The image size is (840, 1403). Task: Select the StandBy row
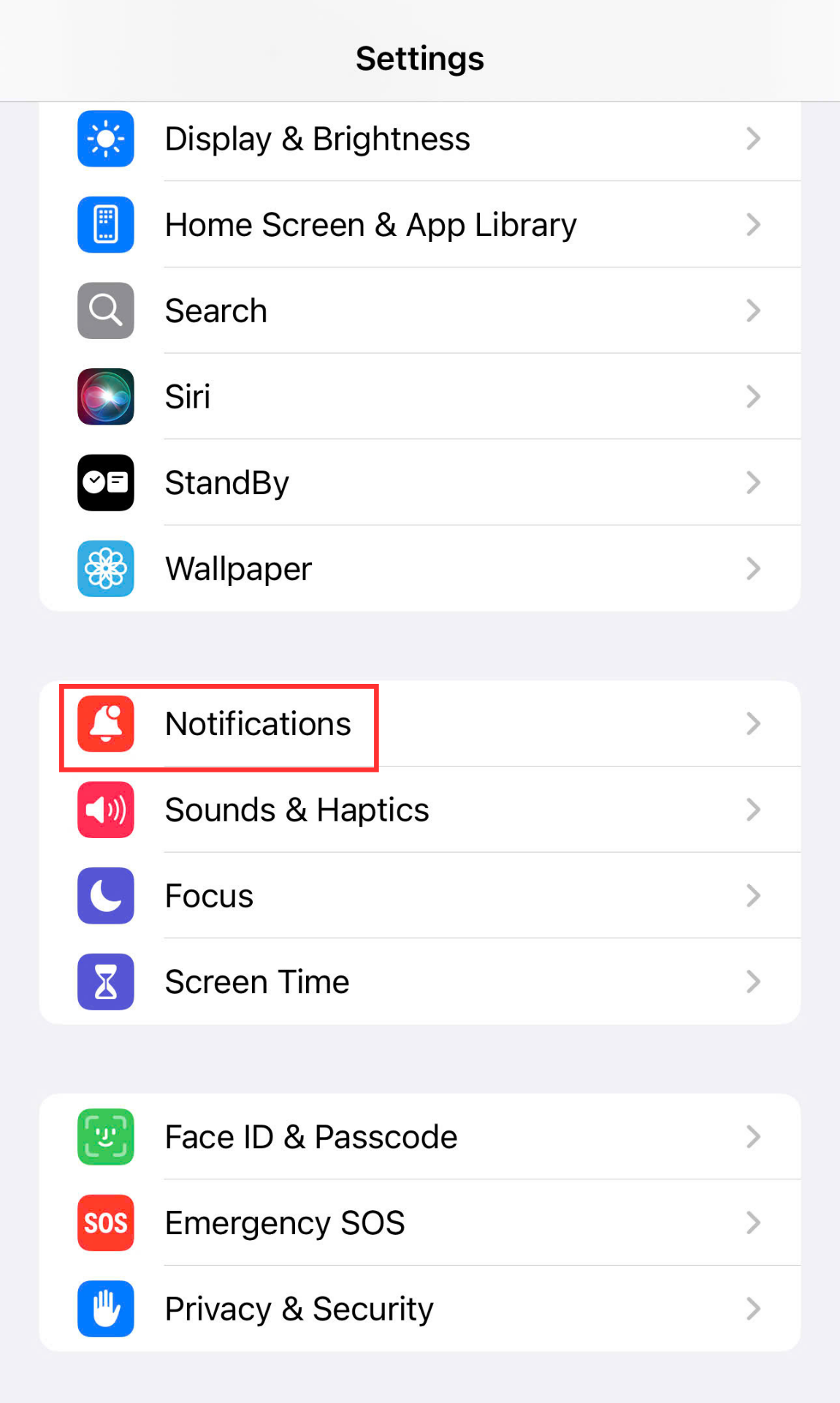click(x=227, y=483)
